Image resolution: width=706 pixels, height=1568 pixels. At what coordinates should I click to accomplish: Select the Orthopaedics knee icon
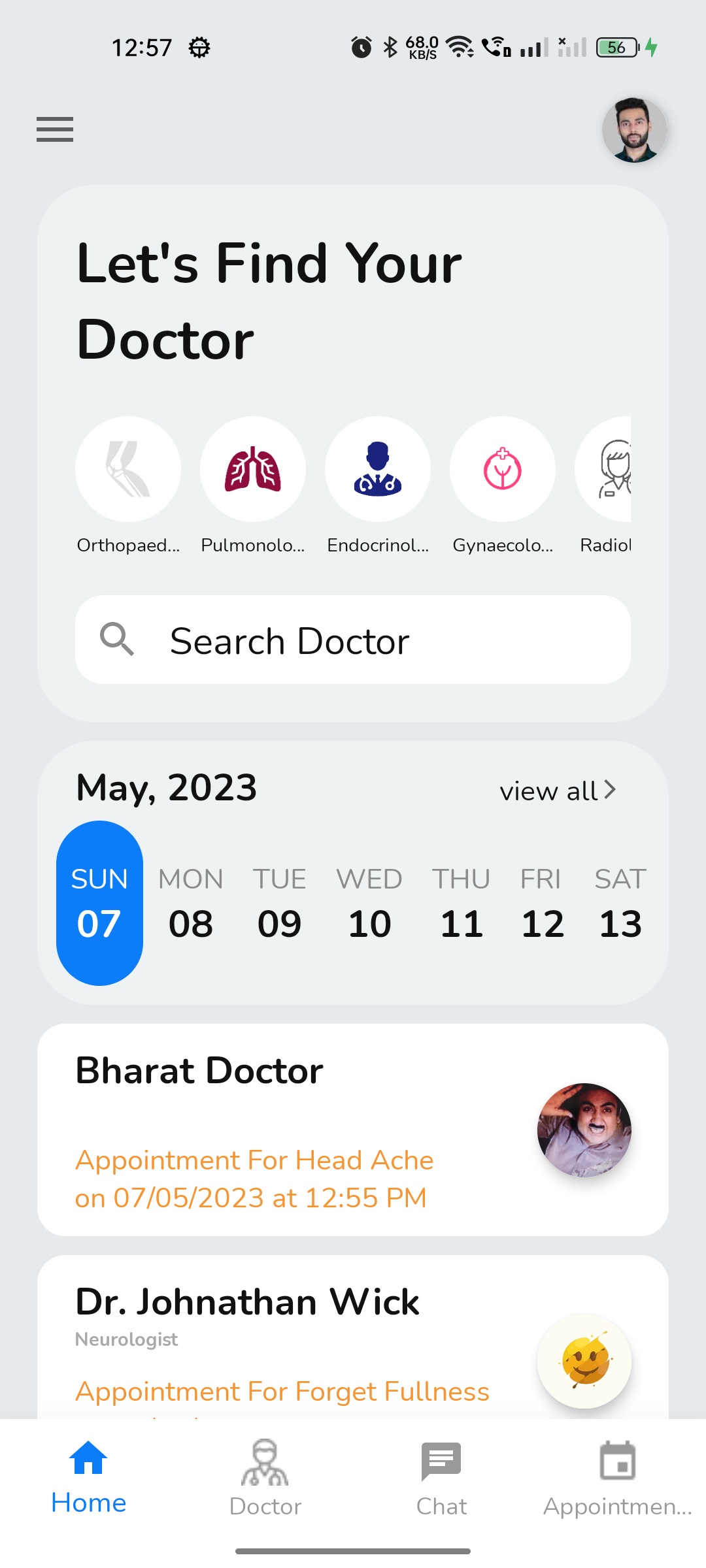pyautogui.click(x=128, y=469)
